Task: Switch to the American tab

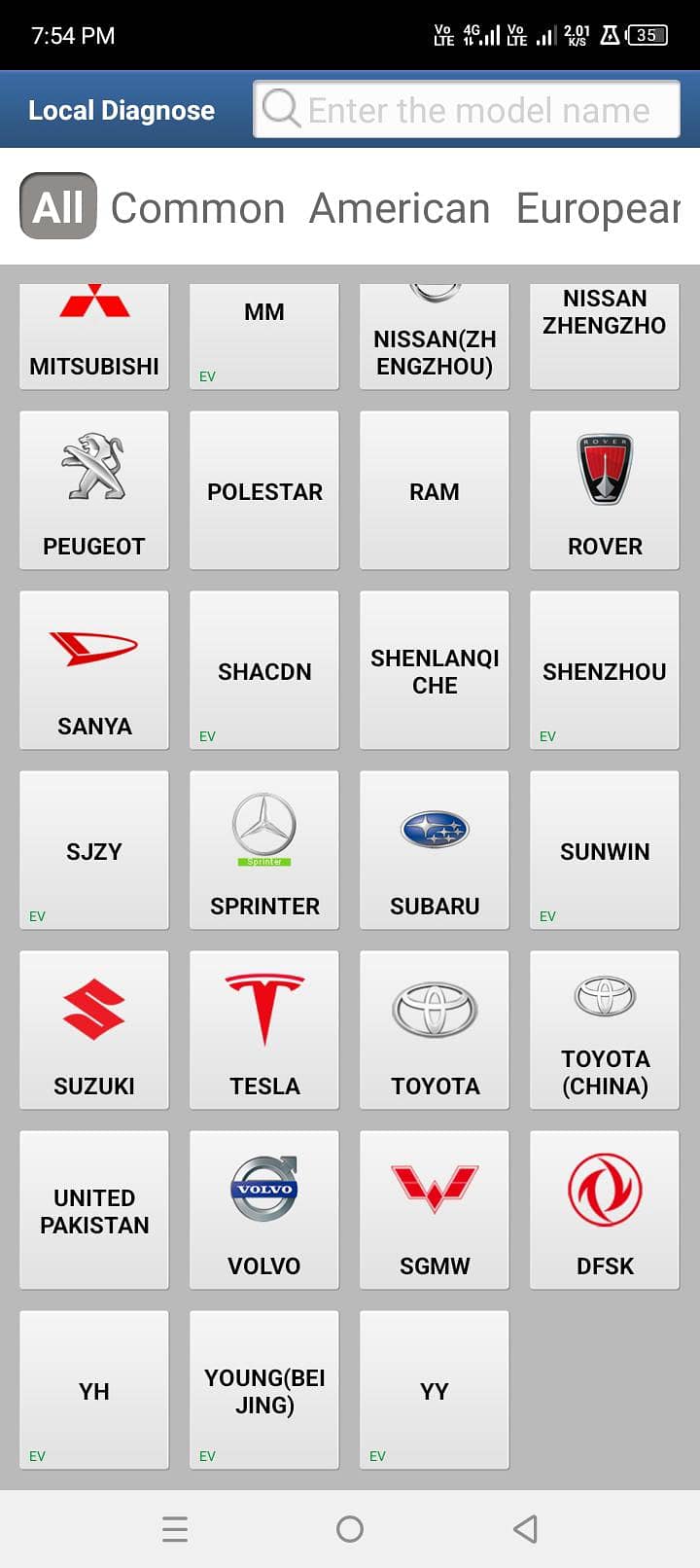Action: [x=400, y=207]
